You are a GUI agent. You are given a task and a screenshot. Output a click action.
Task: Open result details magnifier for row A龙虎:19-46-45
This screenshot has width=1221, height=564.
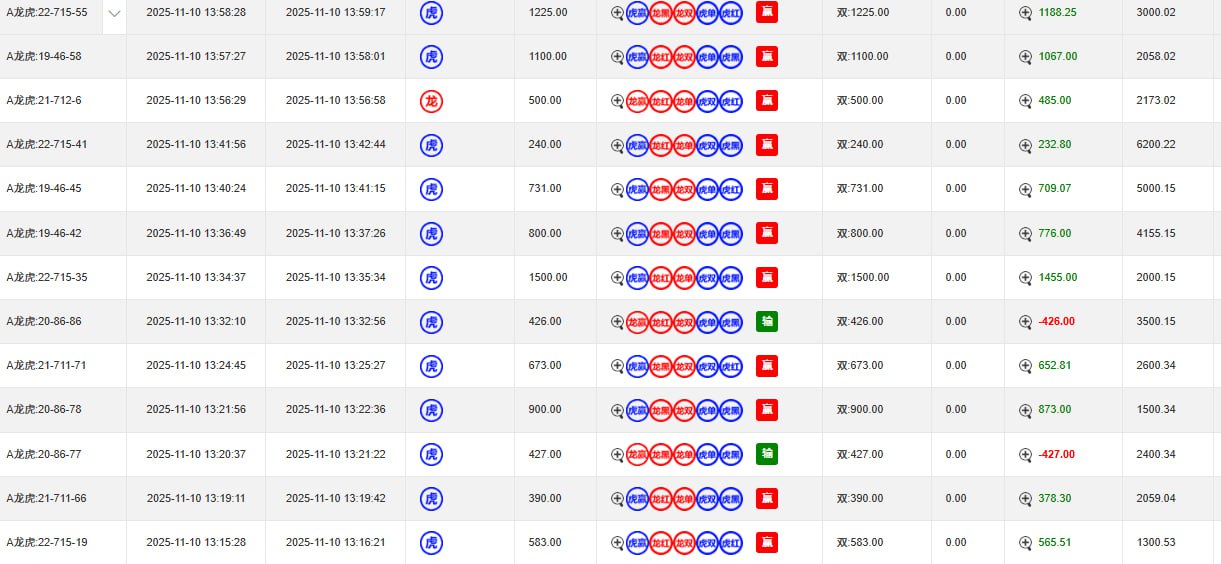pyautogui.click(x=617, y=189)
